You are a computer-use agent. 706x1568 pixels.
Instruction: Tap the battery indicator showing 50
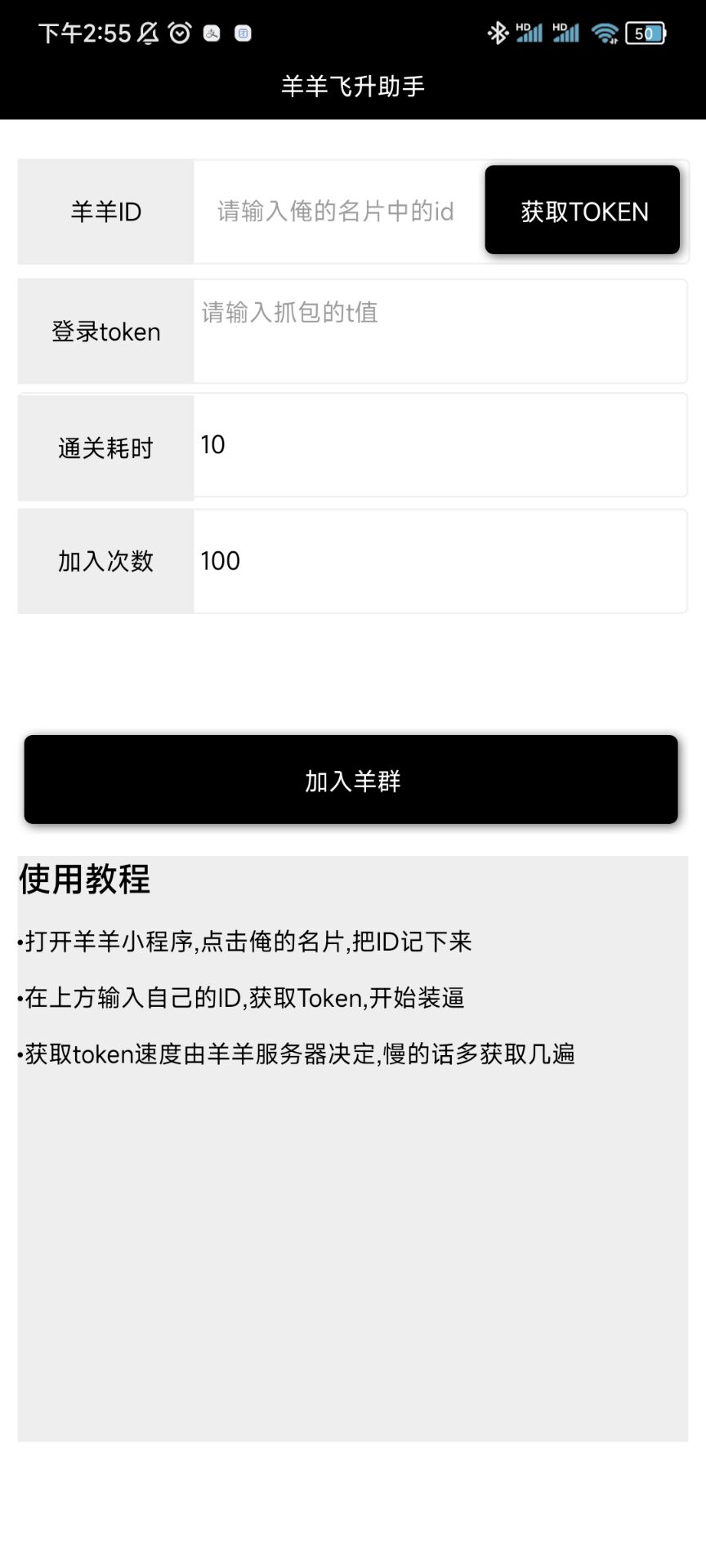click(645, 33)
